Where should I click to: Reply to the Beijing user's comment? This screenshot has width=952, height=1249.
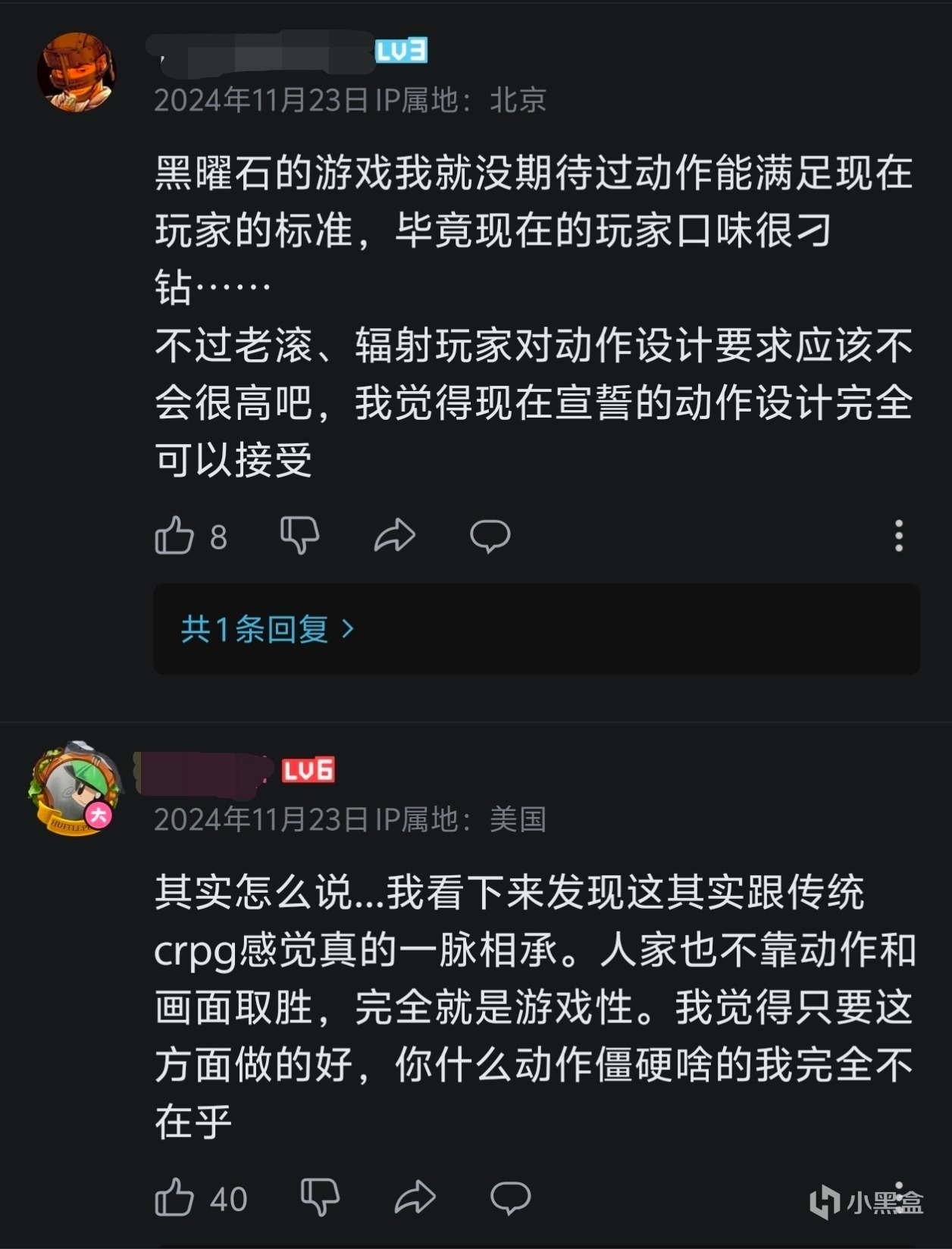[x=490, y=536]
